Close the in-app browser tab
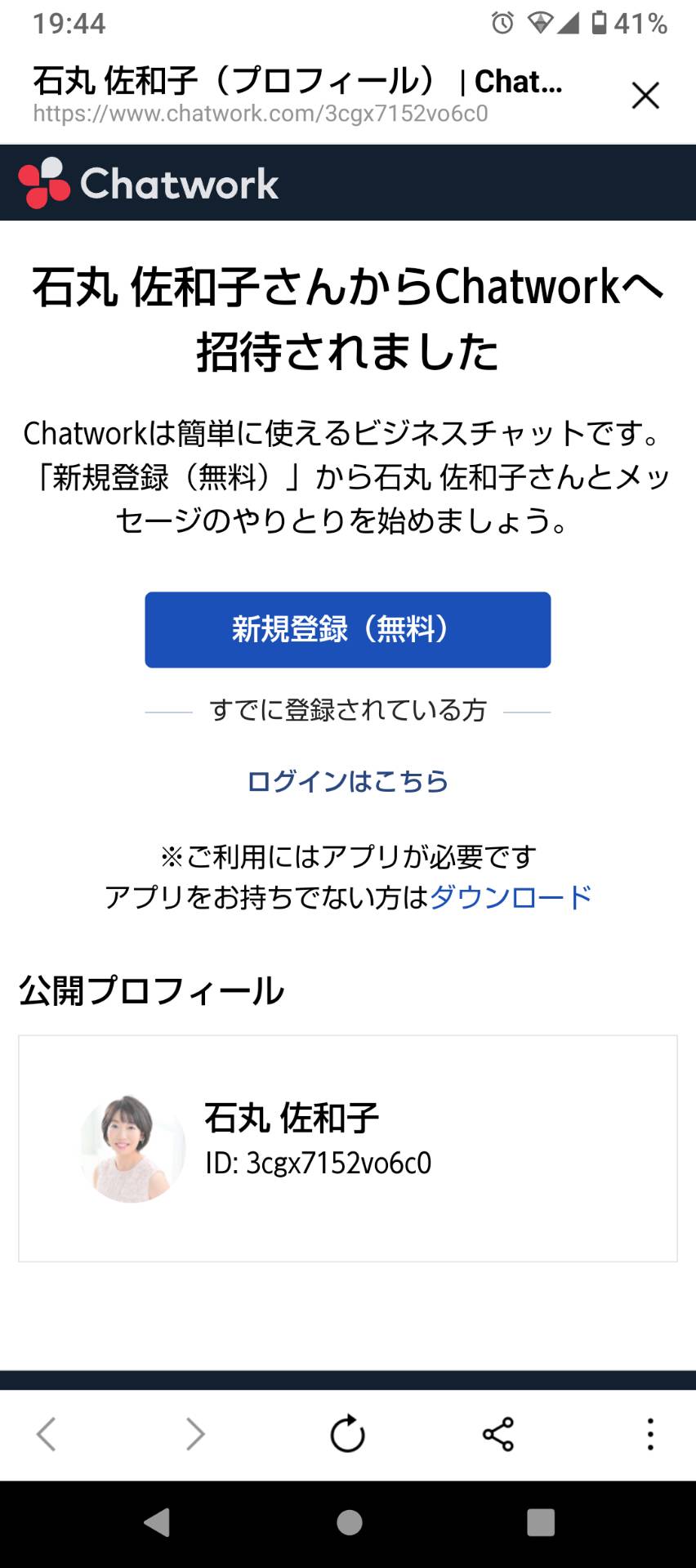Viewport: 696px width, 1568px height. pos(645,96)
